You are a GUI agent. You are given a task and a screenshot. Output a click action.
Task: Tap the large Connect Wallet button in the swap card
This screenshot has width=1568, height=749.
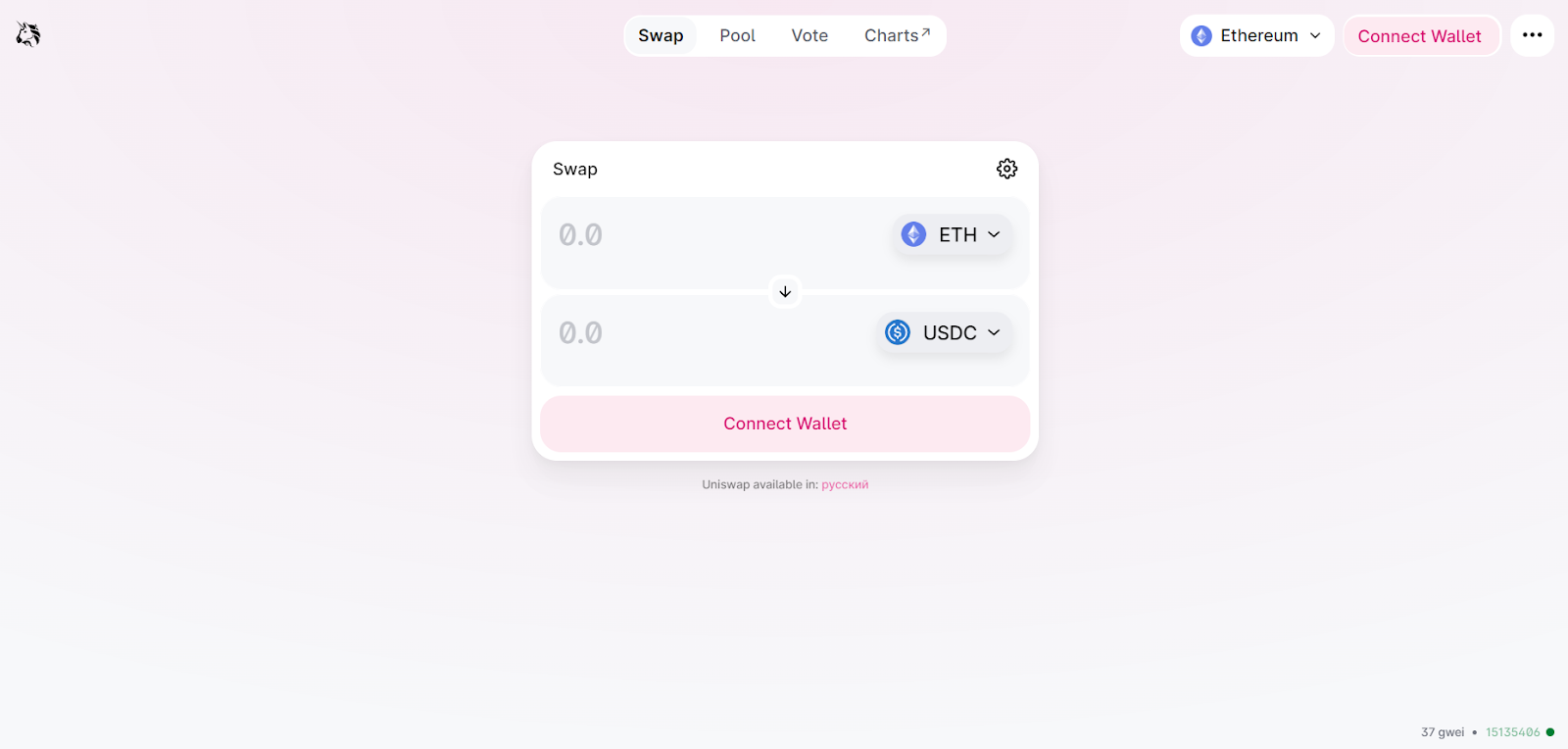785,424
